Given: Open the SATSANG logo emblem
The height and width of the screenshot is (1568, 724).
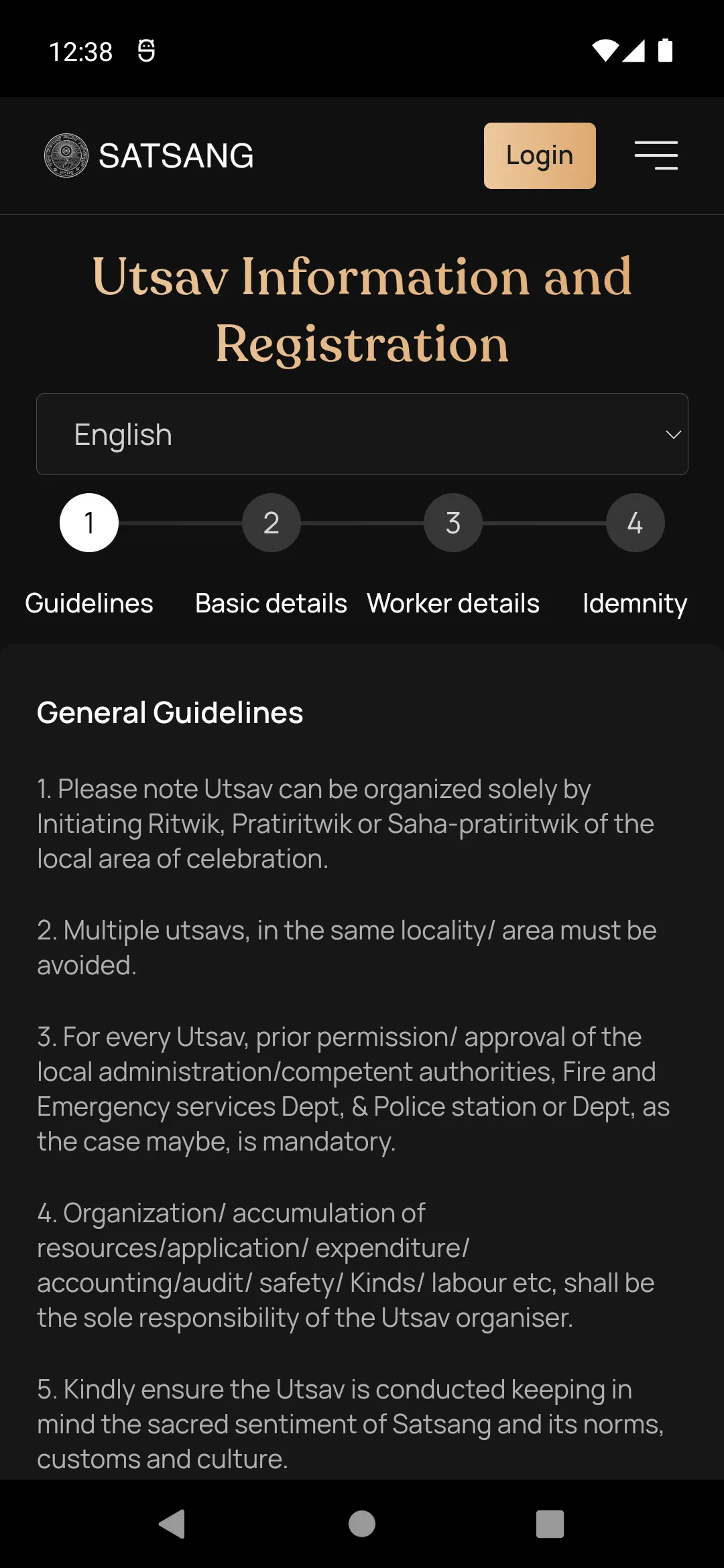Looking at the screenshot, I should tap(64, 154).
